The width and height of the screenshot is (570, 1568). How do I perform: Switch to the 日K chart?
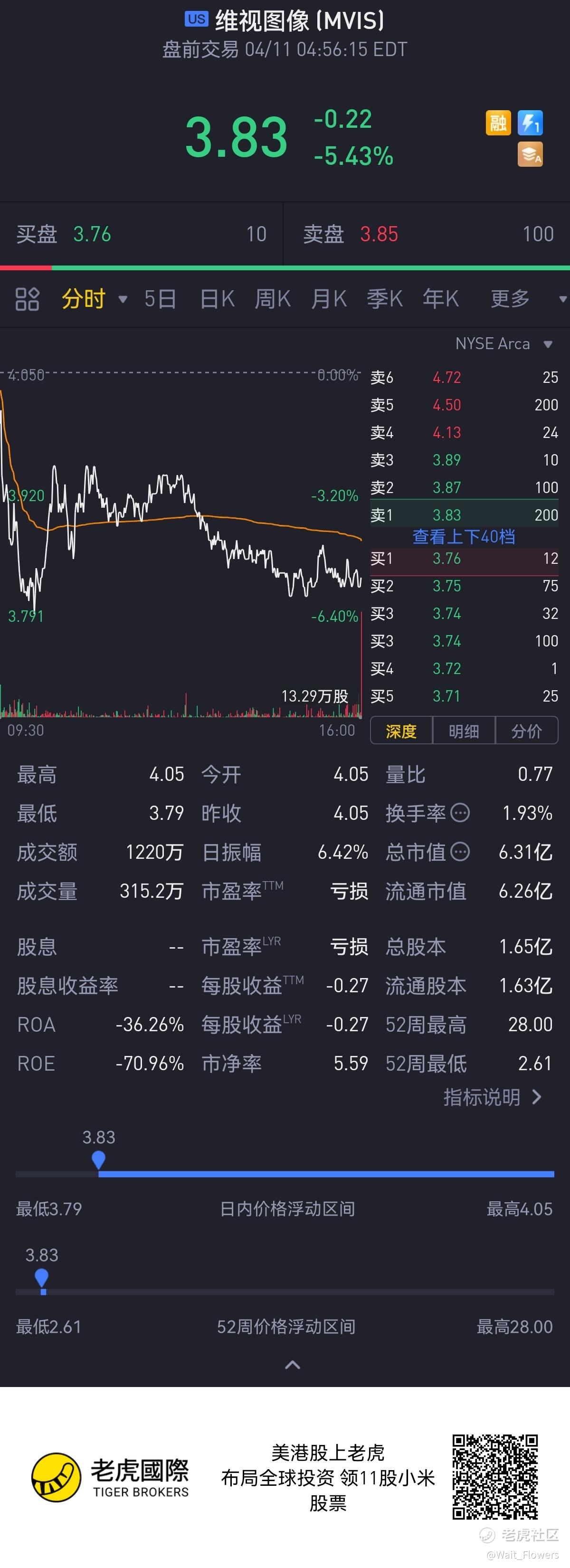coord(218,299)
